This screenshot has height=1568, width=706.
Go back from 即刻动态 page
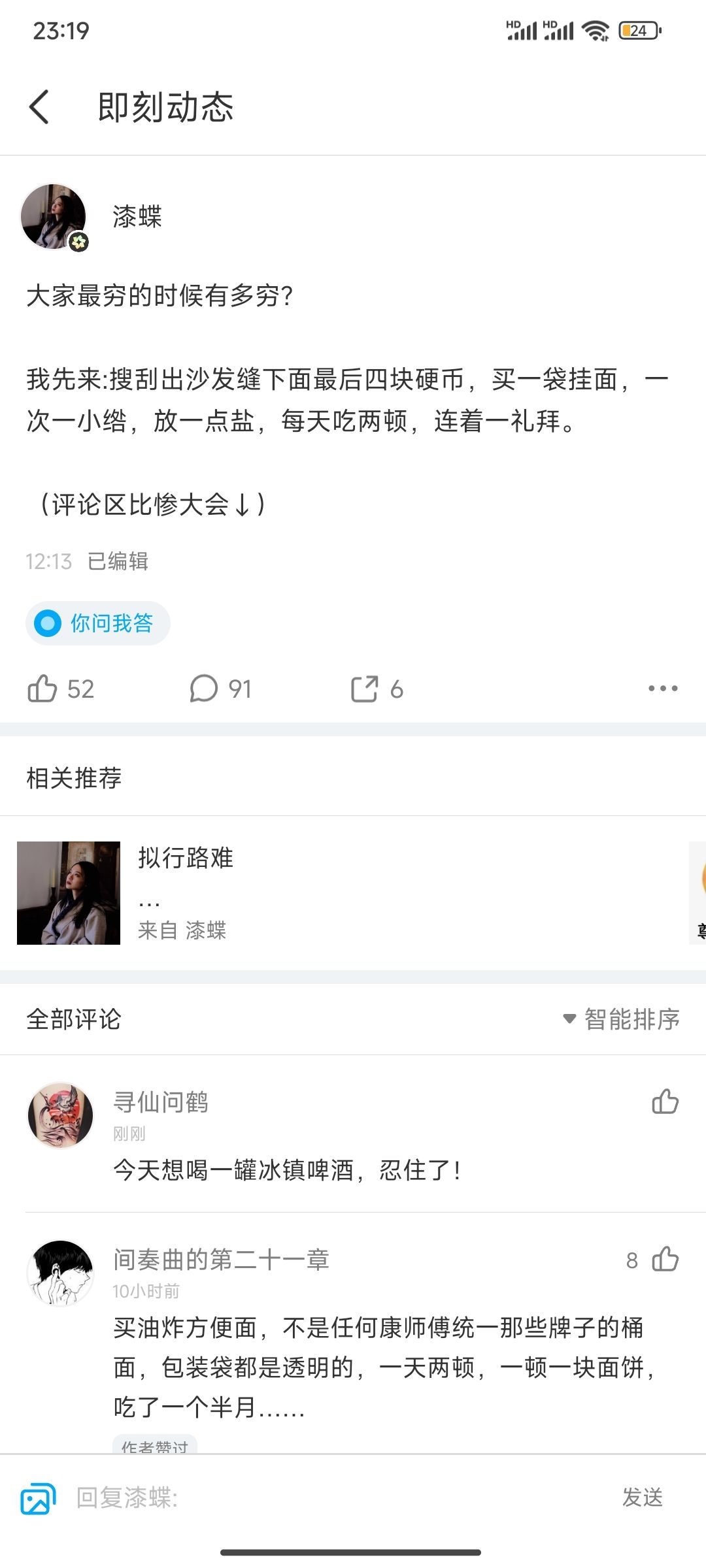pos(39,107)
